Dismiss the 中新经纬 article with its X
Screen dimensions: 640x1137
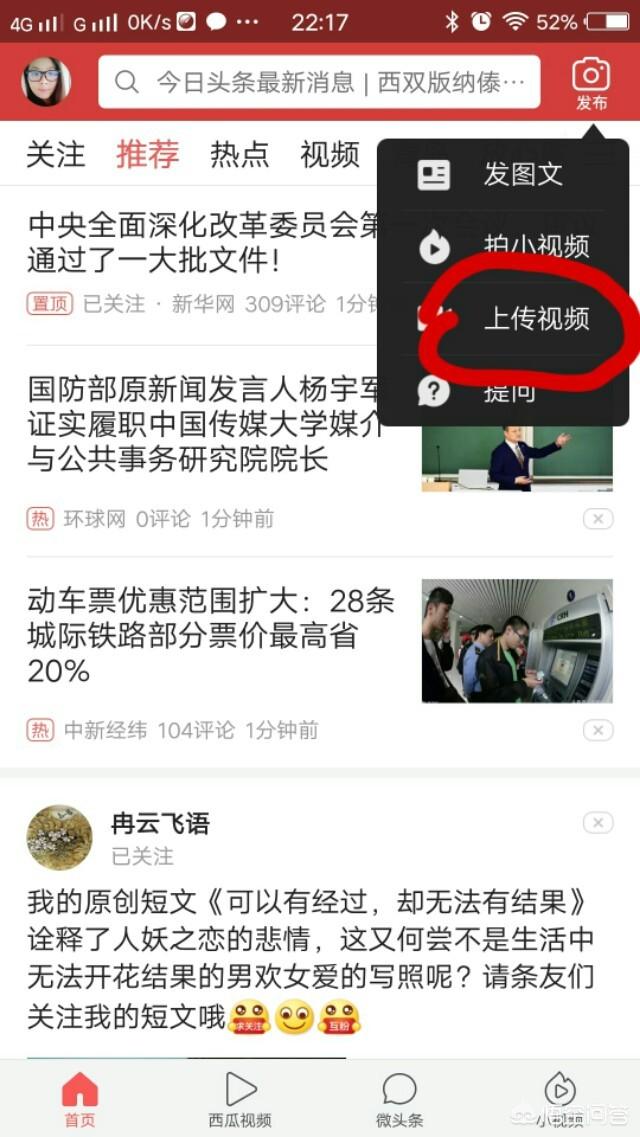[x=597, y=731]
